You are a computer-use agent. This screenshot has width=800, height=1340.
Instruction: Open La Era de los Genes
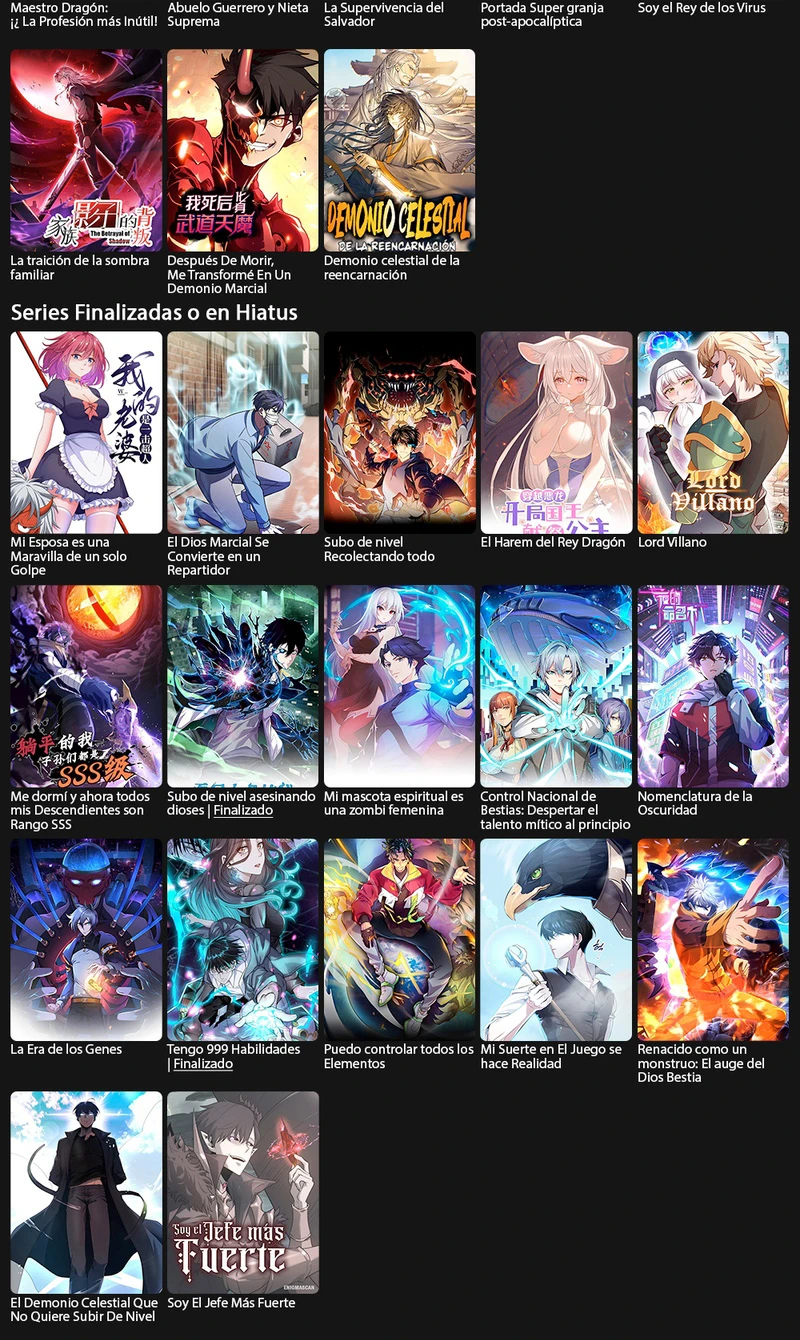pyautogui.click(x=86, y=939)
